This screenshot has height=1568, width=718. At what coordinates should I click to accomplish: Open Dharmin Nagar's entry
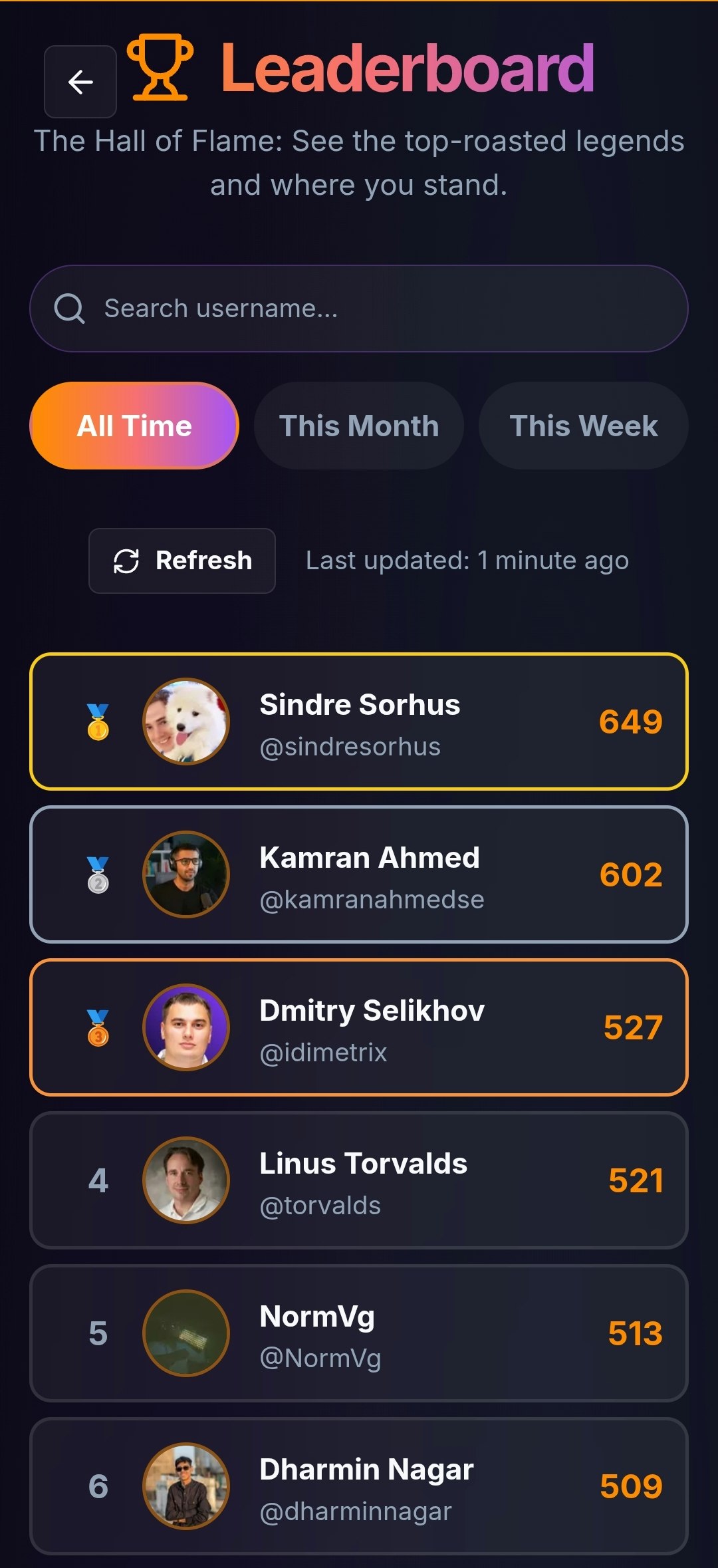pyautogui.click(x=359, y=1486)
